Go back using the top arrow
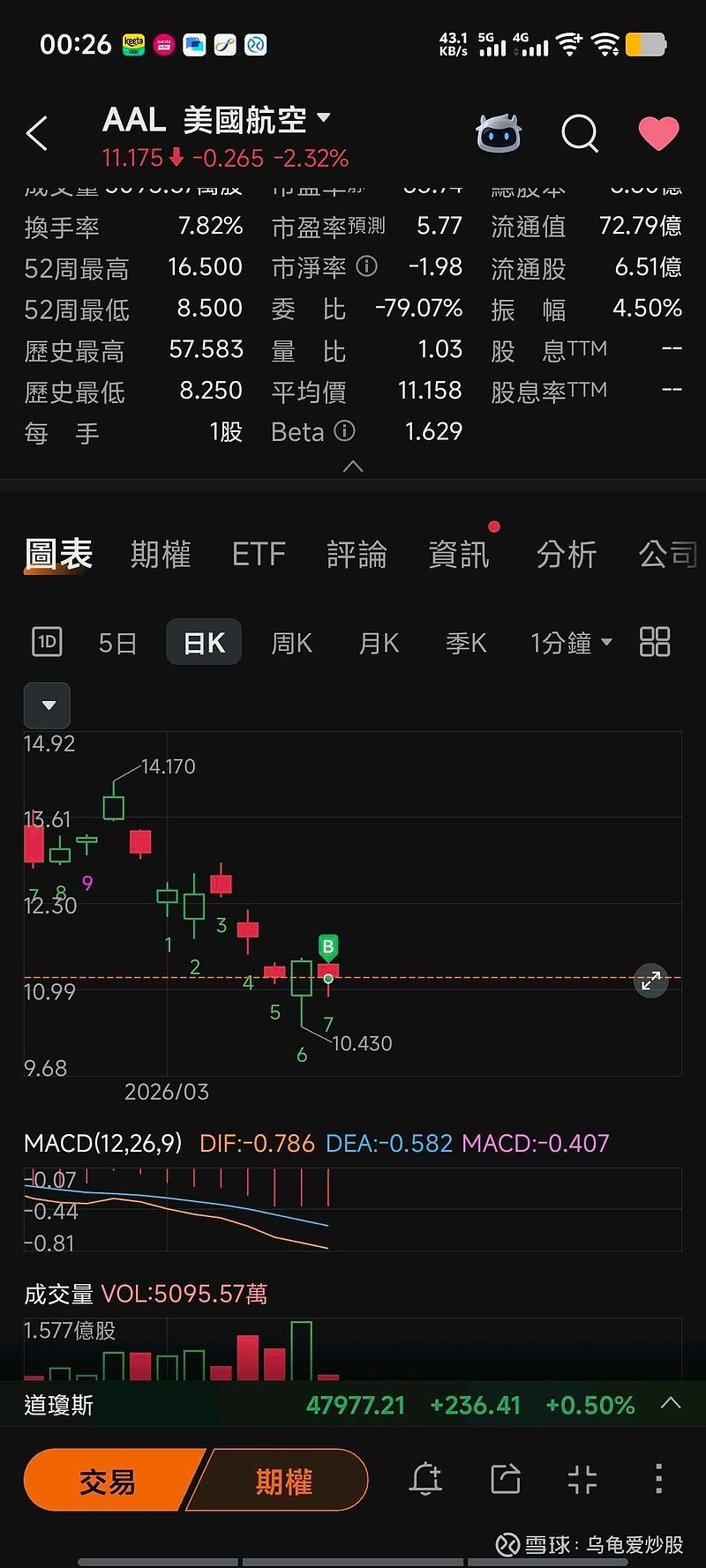Image resolution: width=706 pixels, height=1568 pixels. pos(37,134)
